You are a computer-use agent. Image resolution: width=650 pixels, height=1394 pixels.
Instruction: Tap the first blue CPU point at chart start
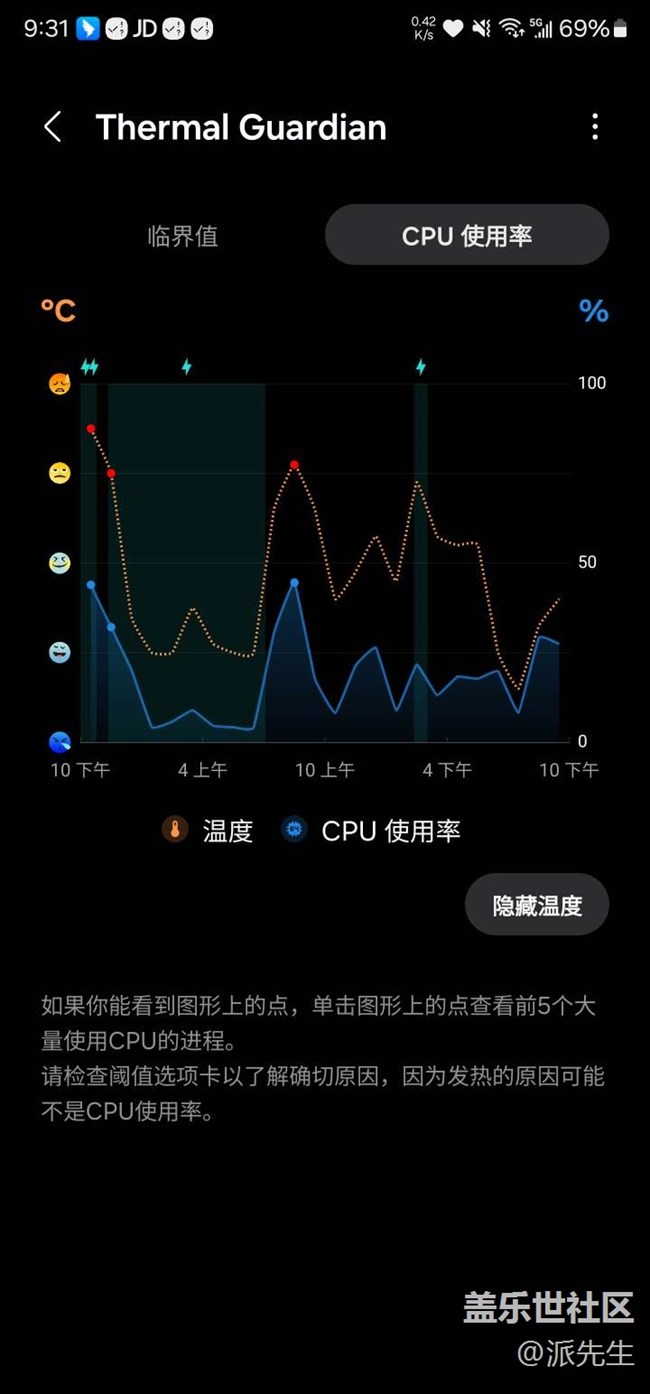pyautogui.click(x=91, y=585)
